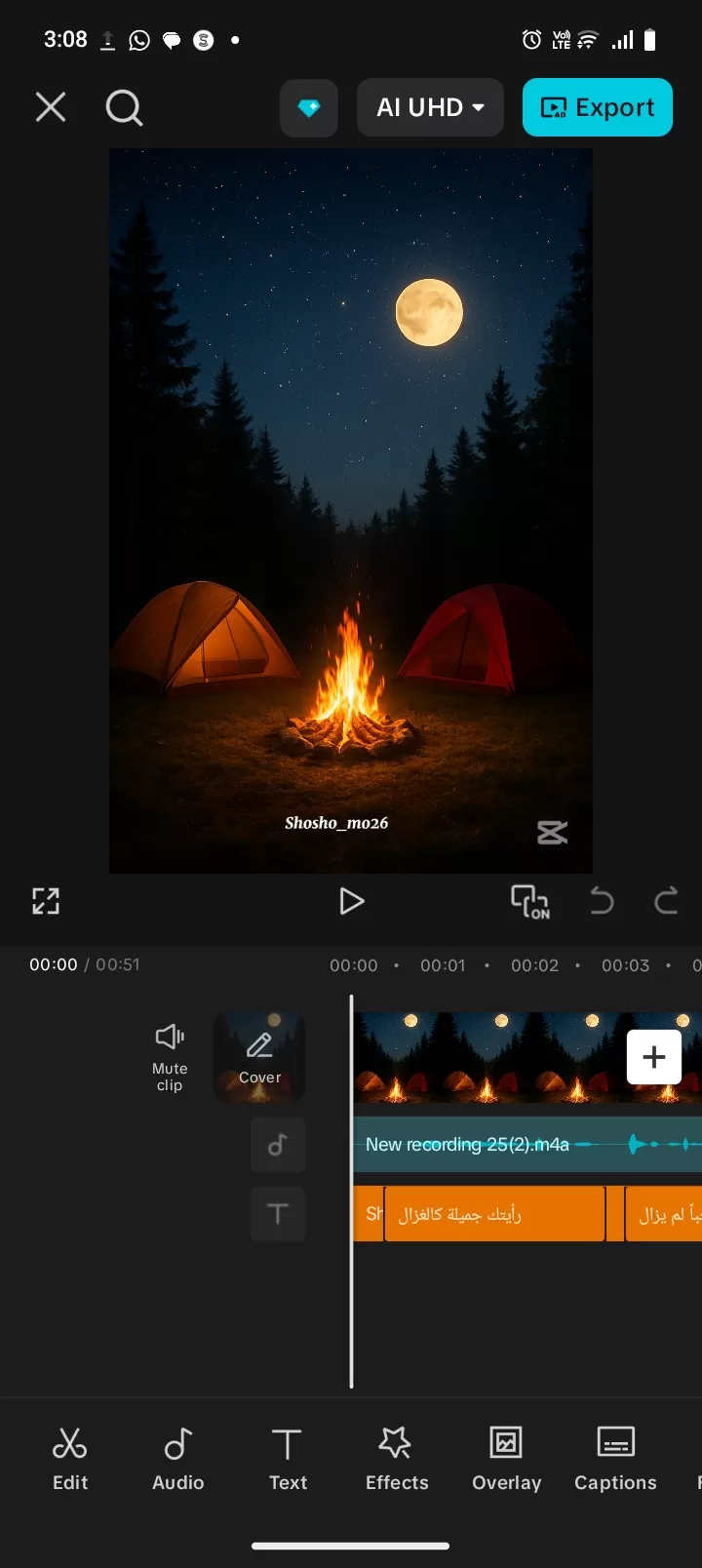Select the رأيتك جميلة كالغزال text clip
Viewport: 702px width, 1568px height.
tap(494, 1214)
